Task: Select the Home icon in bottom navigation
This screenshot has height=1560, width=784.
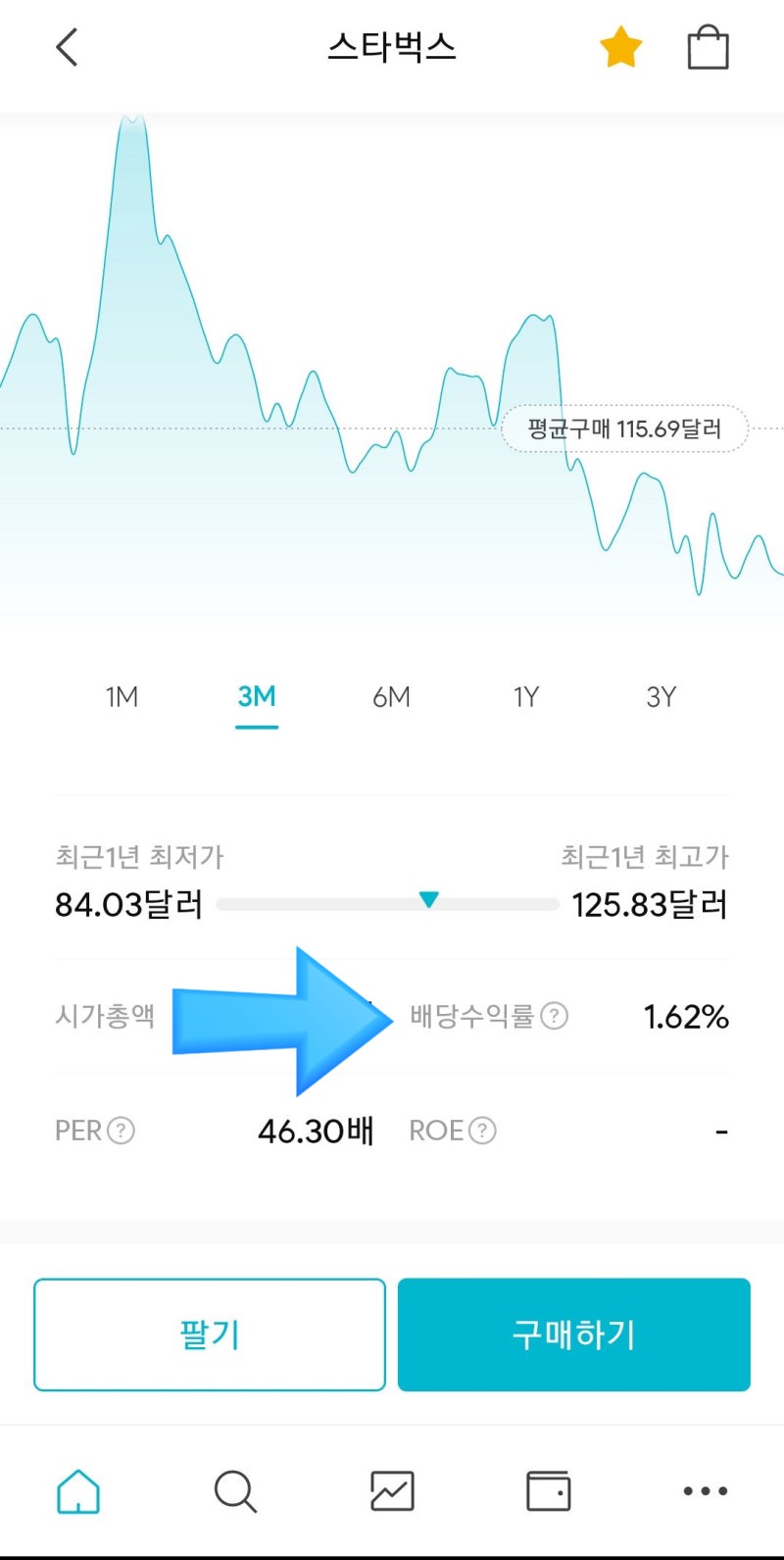Action: [78, 1490]
